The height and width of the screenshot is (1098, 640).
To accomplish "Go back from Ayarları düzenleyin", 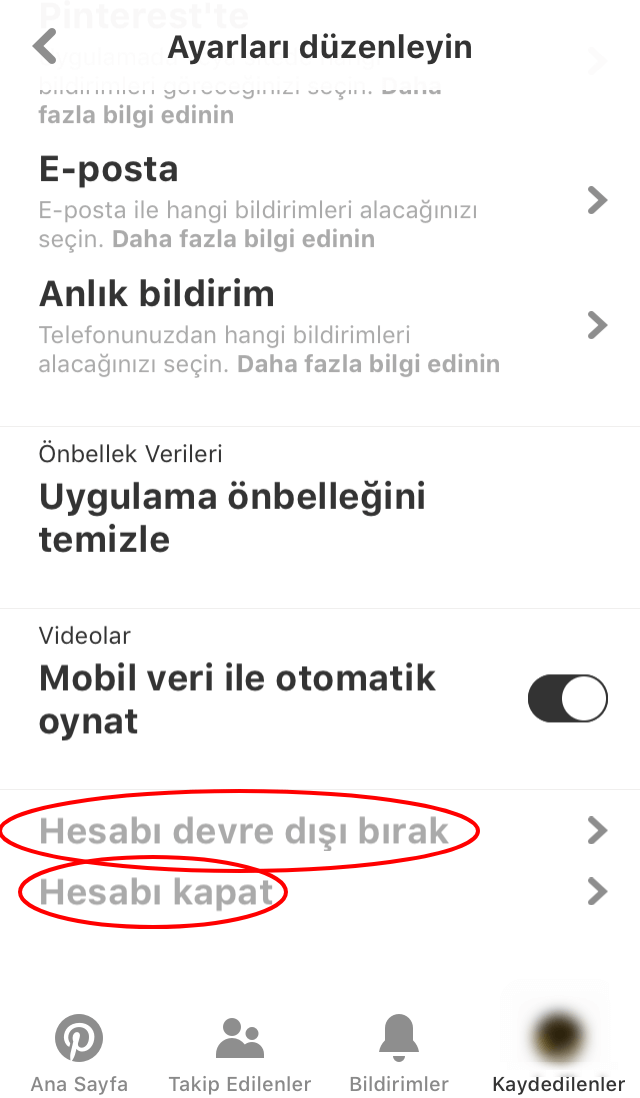I will click(45, 47).
